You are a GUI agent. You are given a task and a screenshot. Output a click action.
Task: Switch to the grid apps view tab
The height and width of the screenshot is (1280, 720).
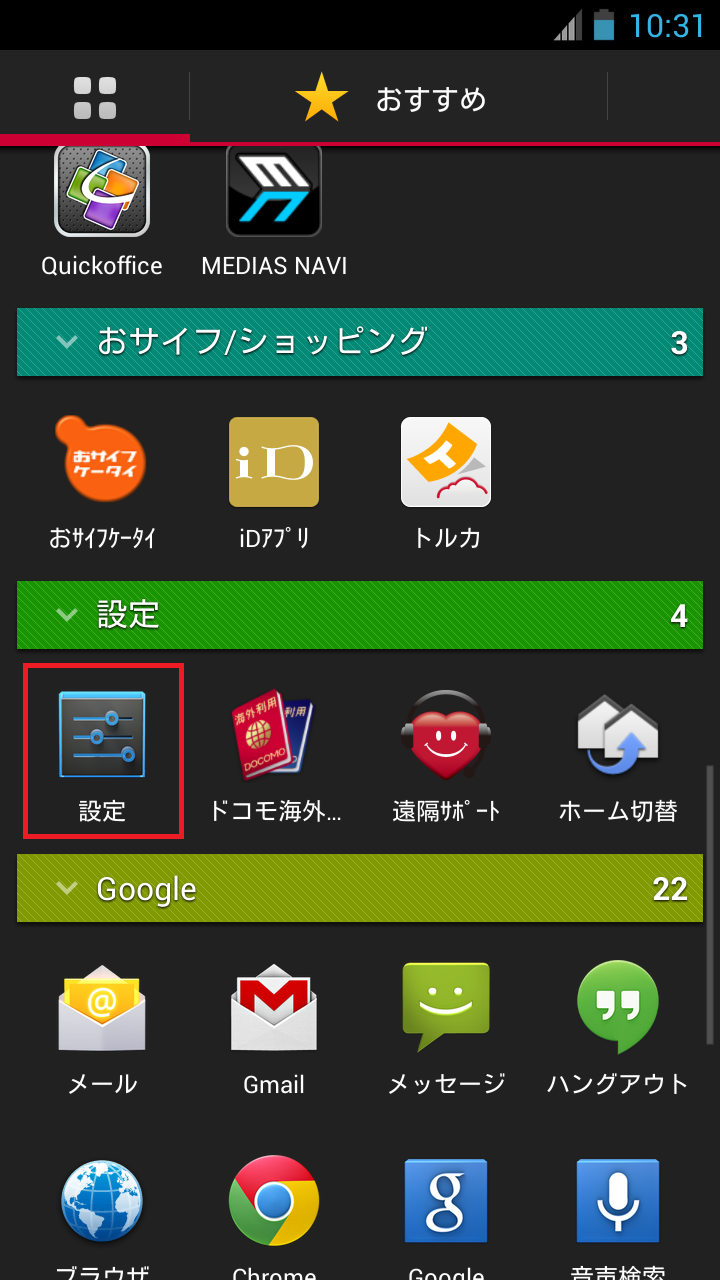93,98
